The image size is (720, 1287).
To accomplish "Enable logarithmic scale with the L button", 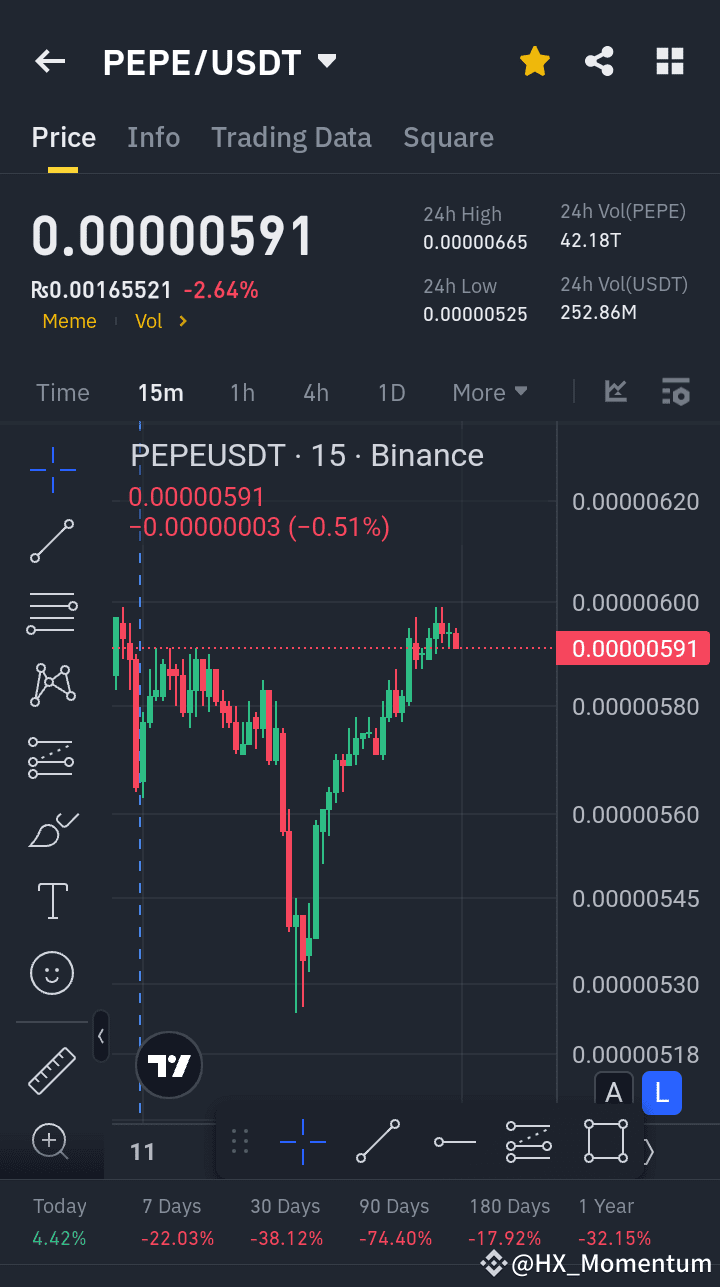I will (661, 1093).
